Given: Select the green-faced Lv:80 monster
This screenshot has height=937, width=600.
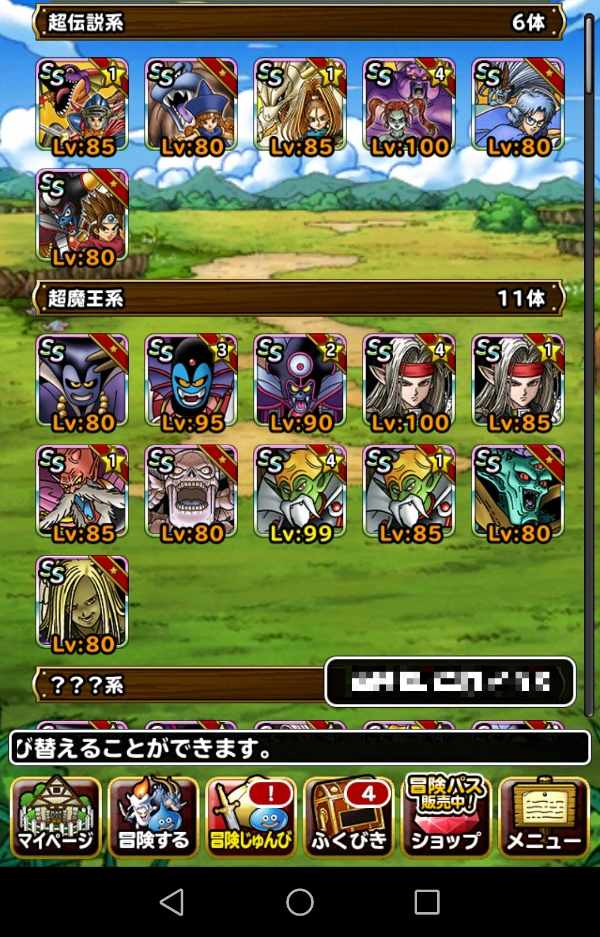Looking at the screenshot, I should 517,491.
